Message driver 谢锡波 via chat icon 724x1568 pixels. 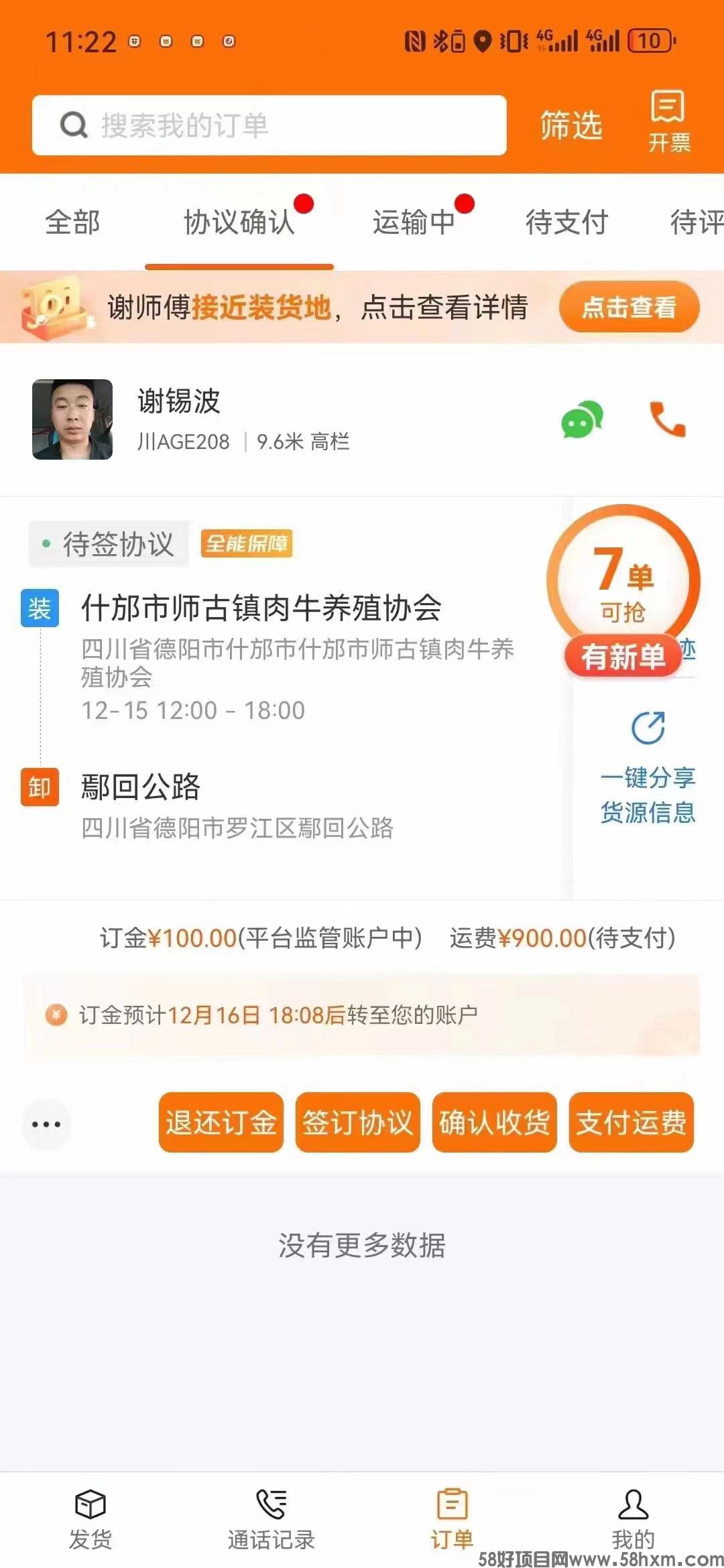581,420
